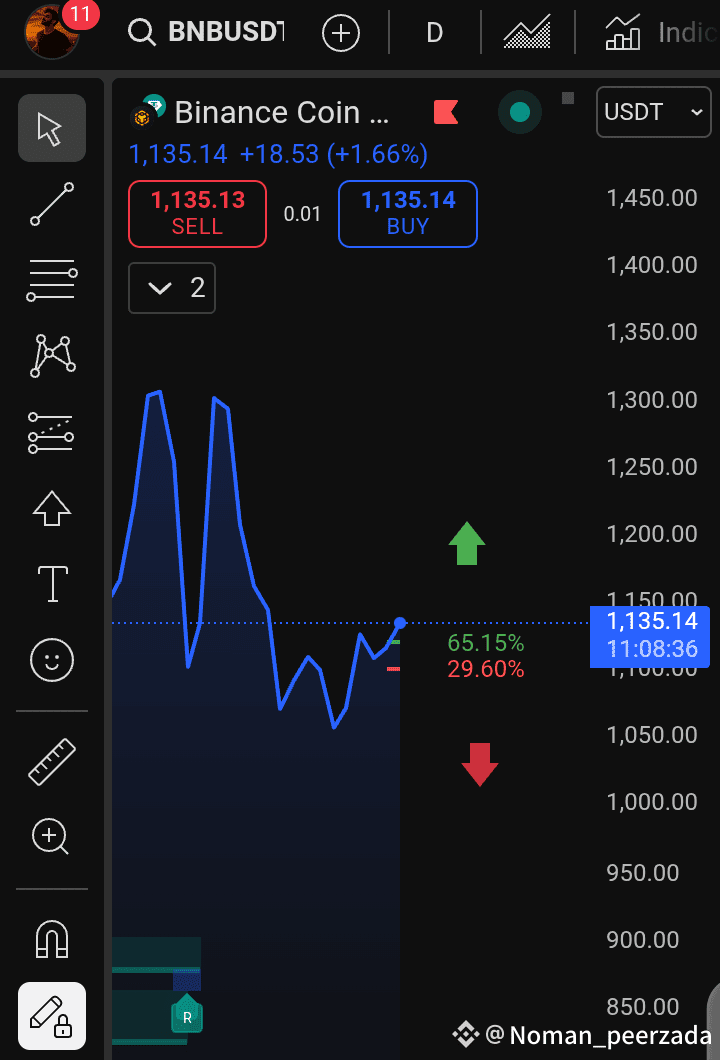The image size is (720, 1060).
Task: Open the Indicators menu
Action: tap(660, 33)
